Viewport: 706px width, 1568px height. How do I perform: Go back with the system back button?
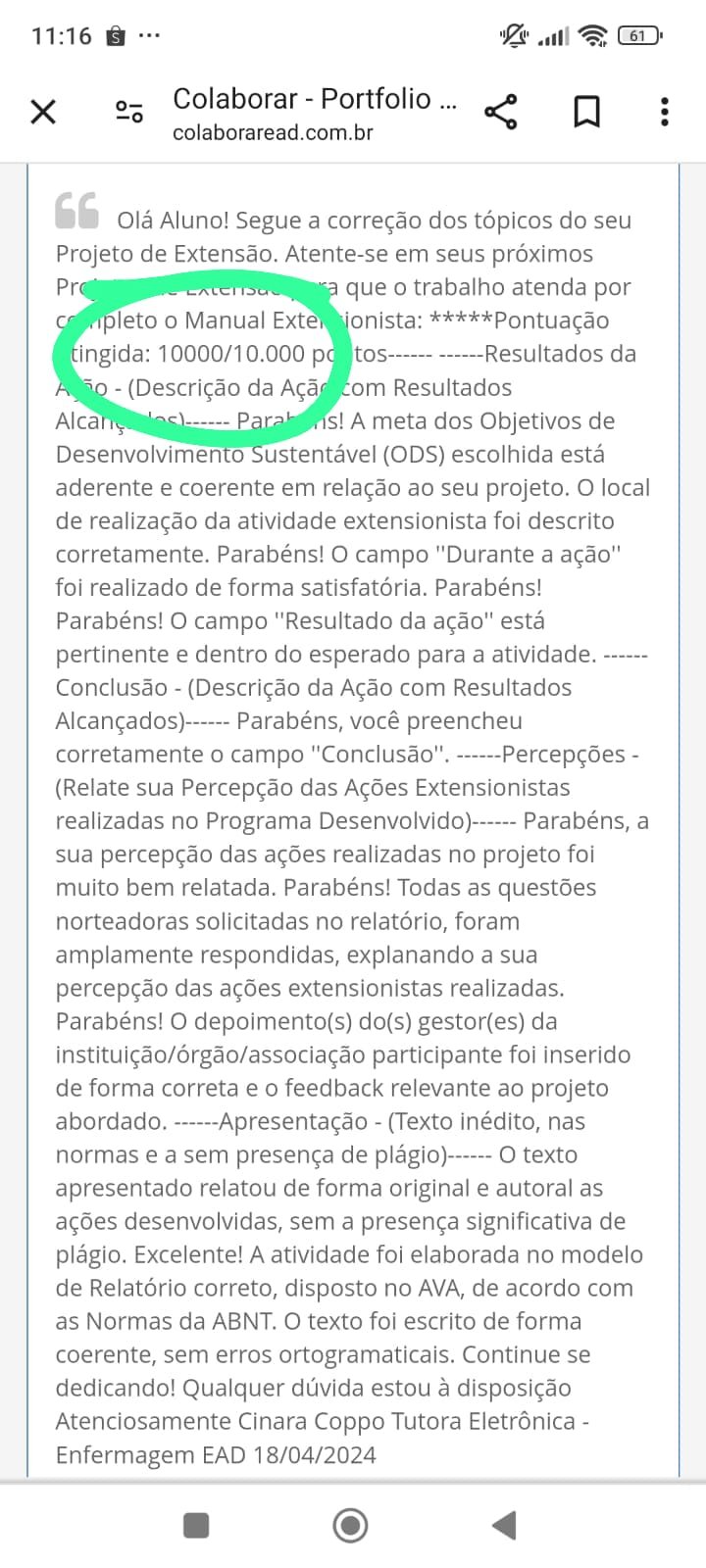(504, 1525)
